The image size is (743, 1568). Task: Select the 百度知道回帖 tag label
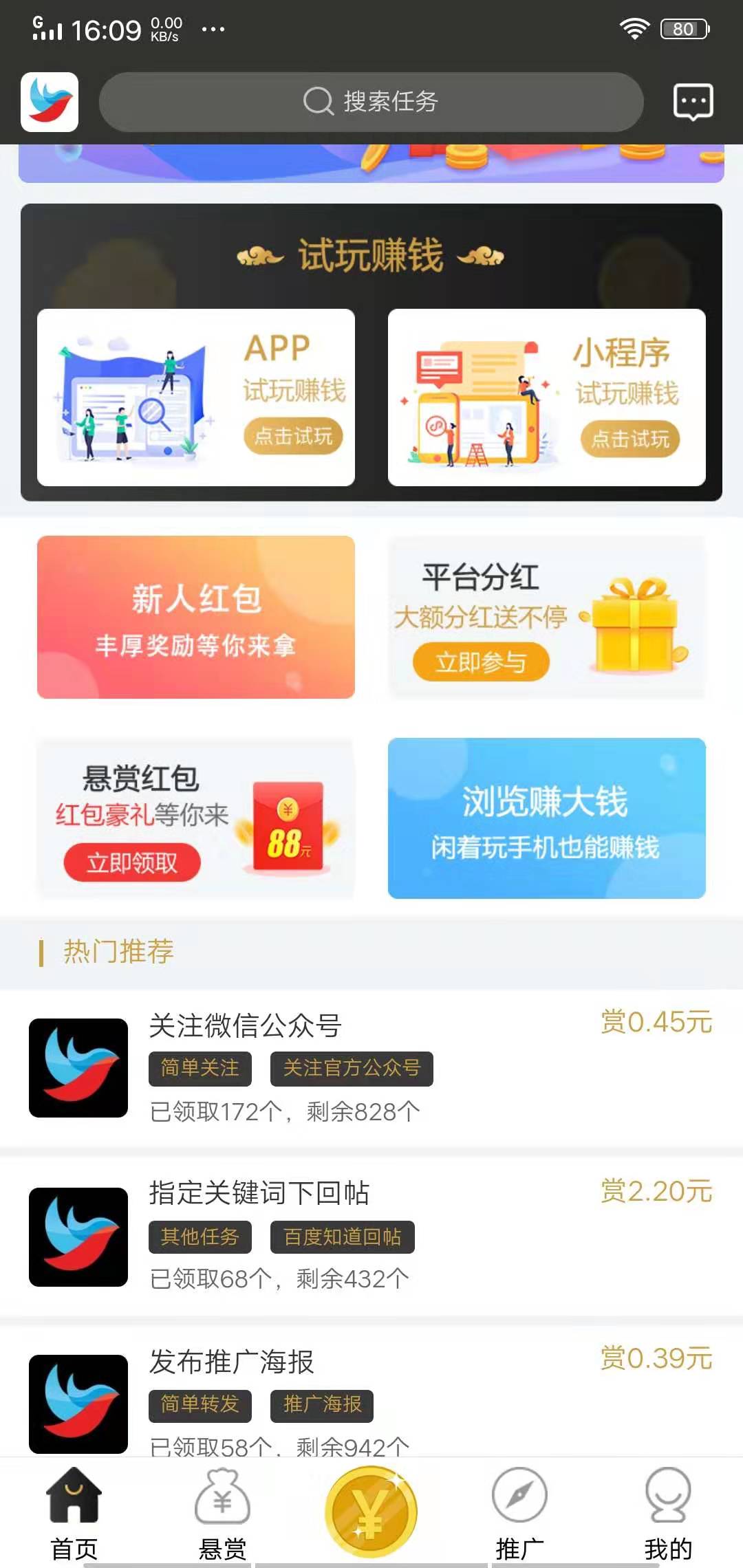343,1237
